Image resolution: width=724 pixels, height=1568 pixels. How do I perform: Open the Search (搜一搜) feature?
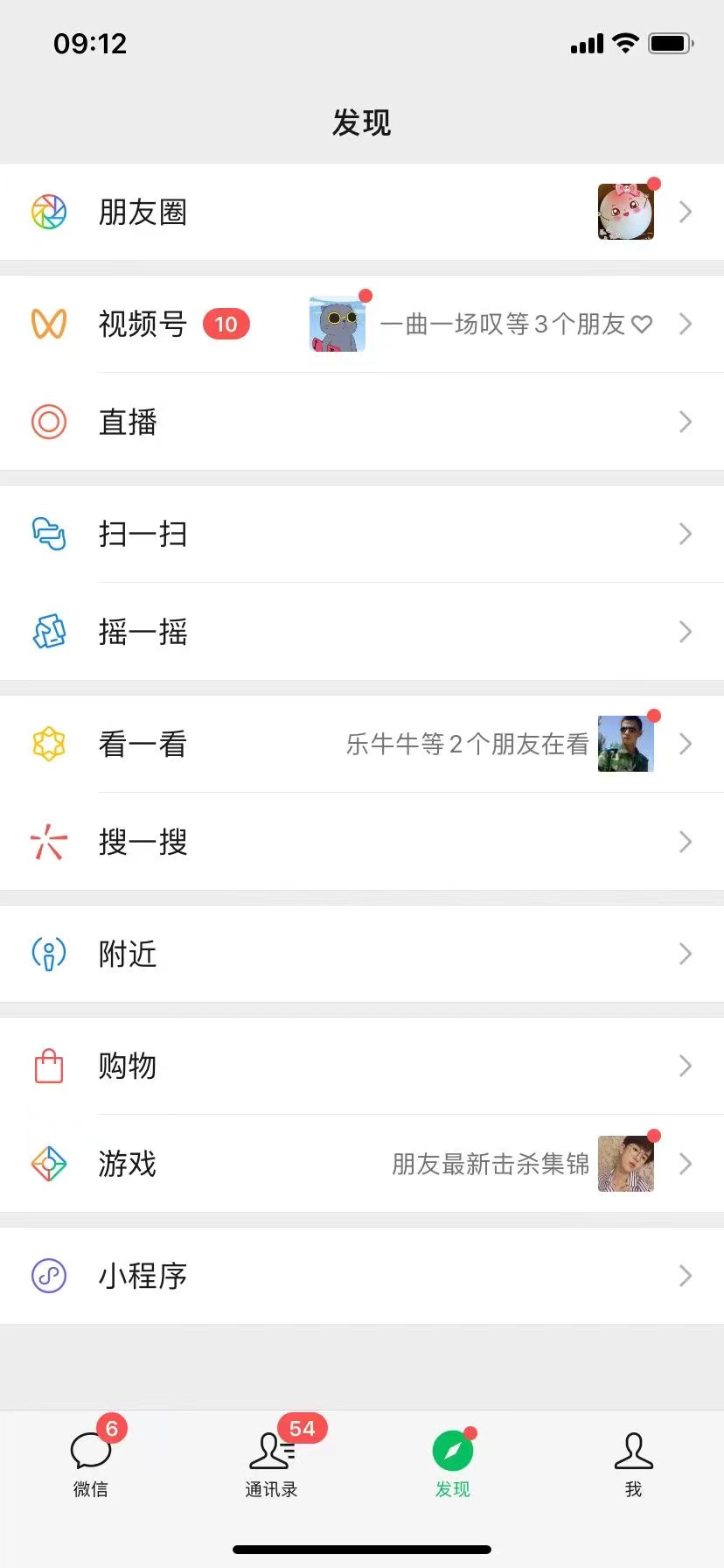point(144,842)
